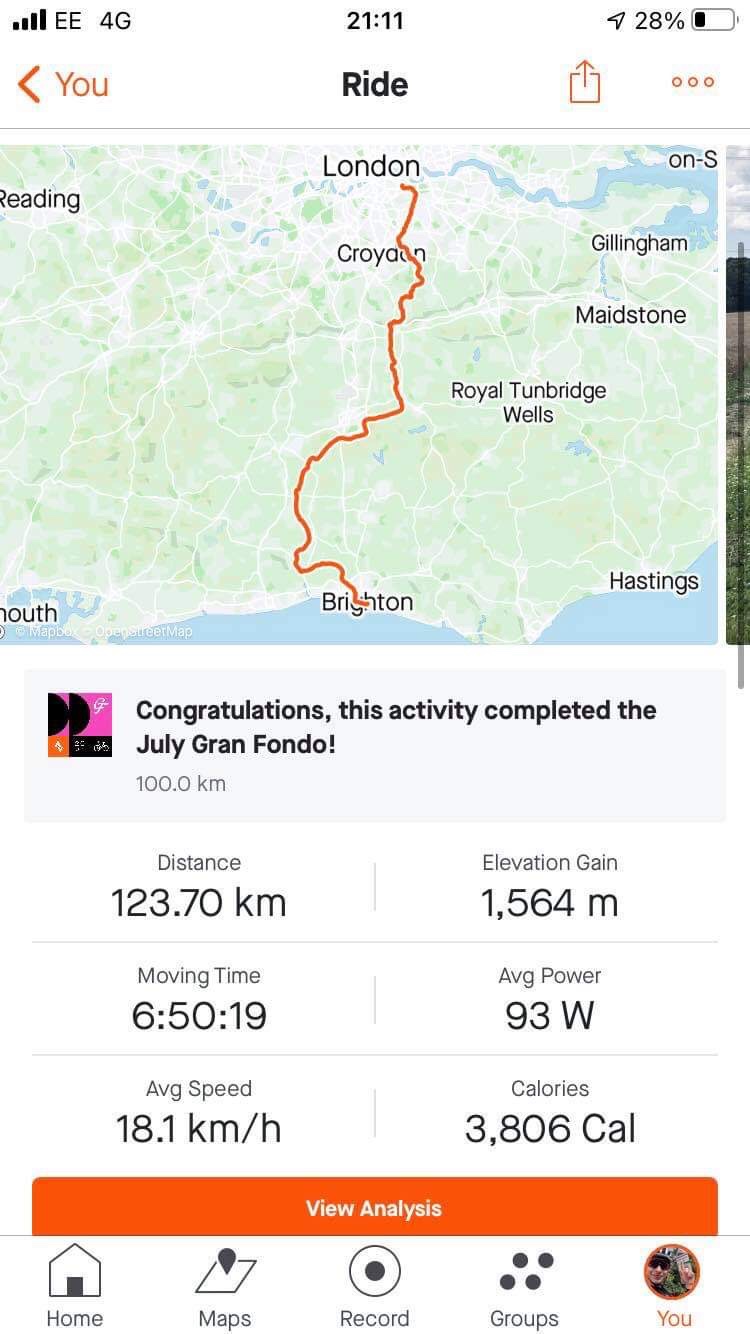Viewport: 750px width, 1334px height.
Task: Switch to the Groups tab
Action: point(525,1286)
